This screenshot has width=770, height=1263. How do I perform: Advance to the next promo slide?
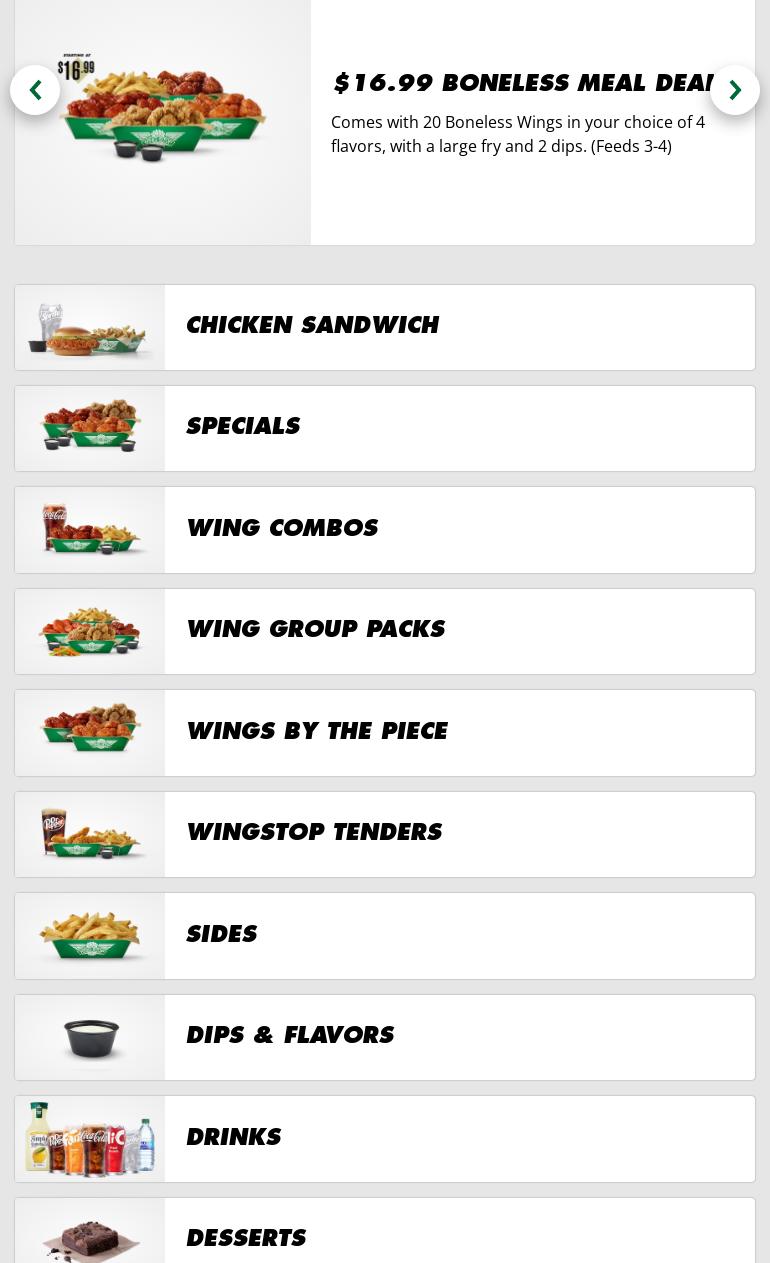[x=735, y=90]
